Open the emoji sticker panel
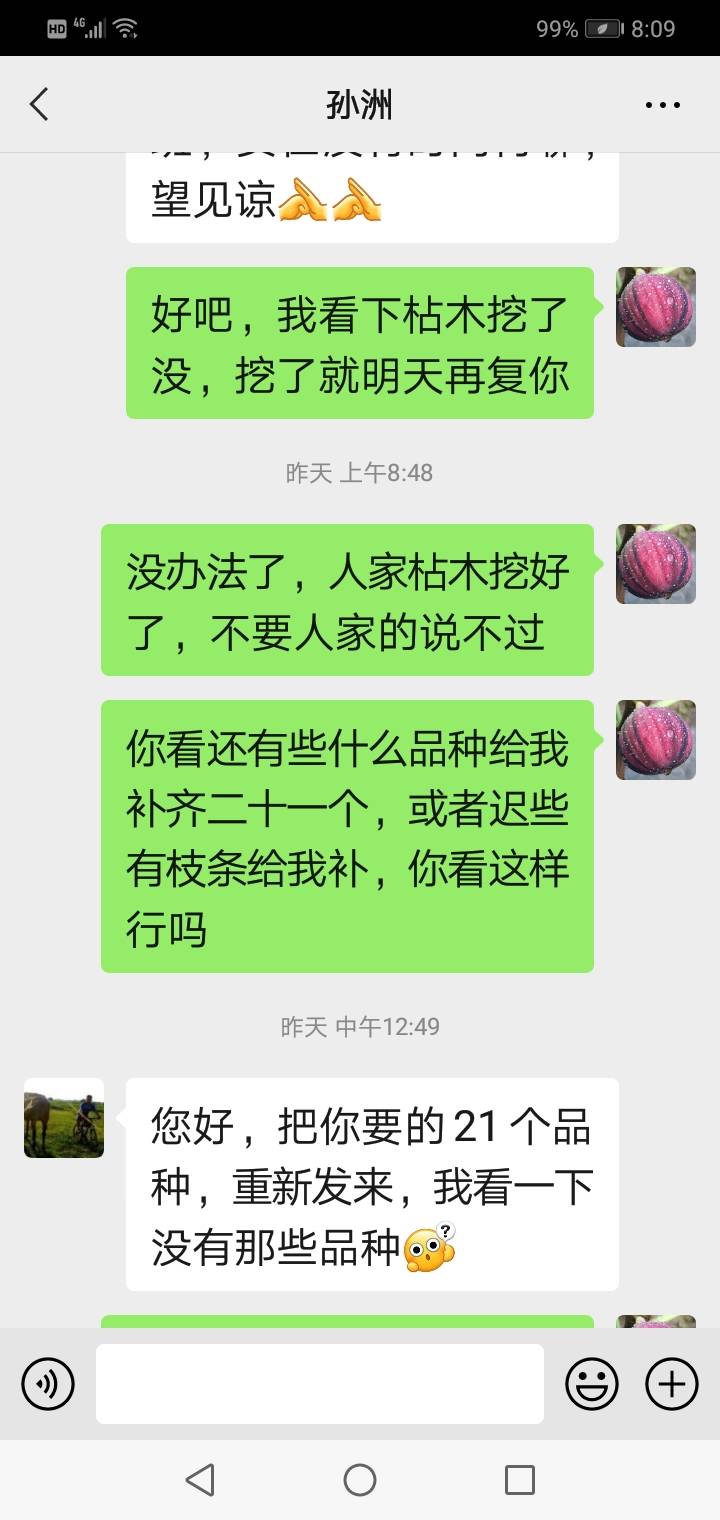This screenshot has width=720, height=1520. click(x=592, y=1384)
